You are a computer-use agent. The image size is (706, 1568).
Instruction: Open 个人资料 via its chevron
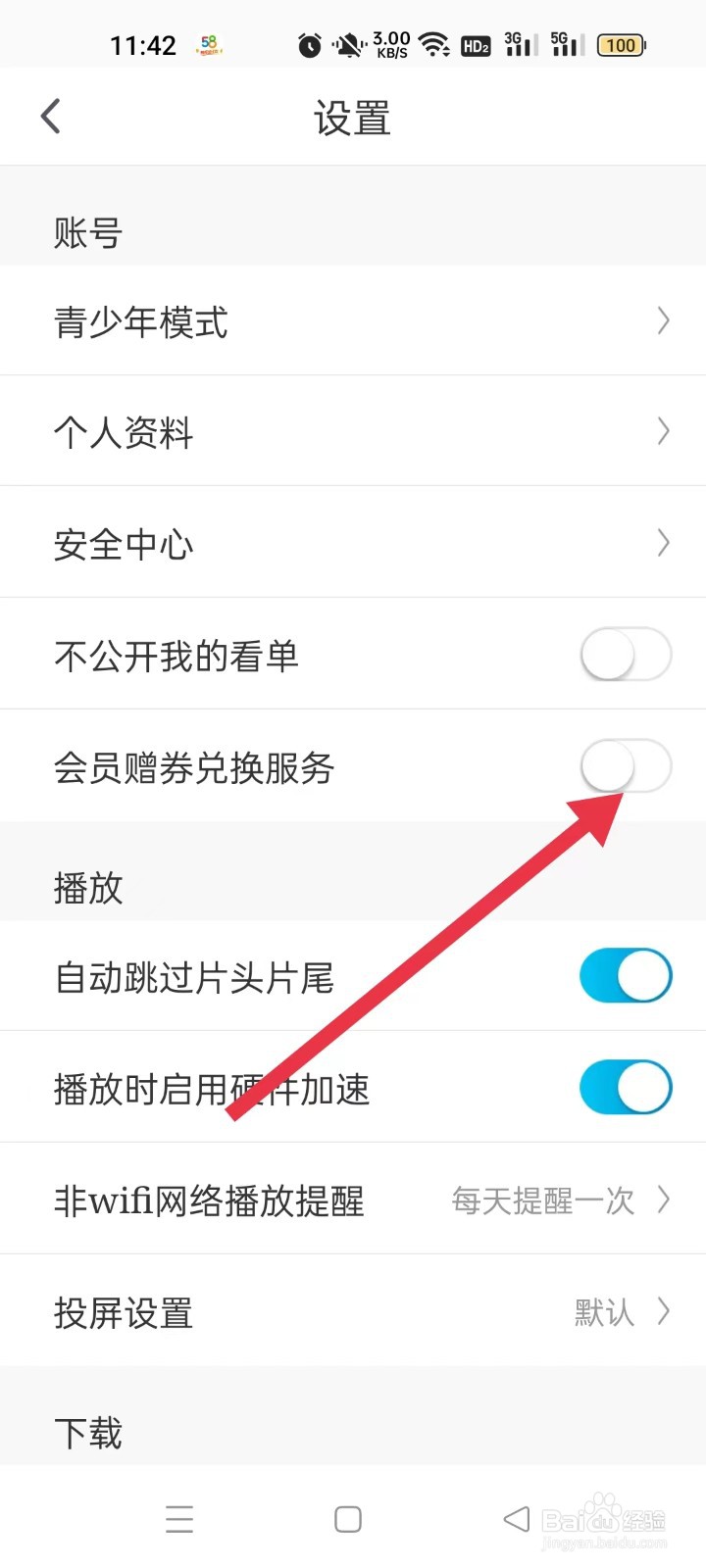point(663,431)
